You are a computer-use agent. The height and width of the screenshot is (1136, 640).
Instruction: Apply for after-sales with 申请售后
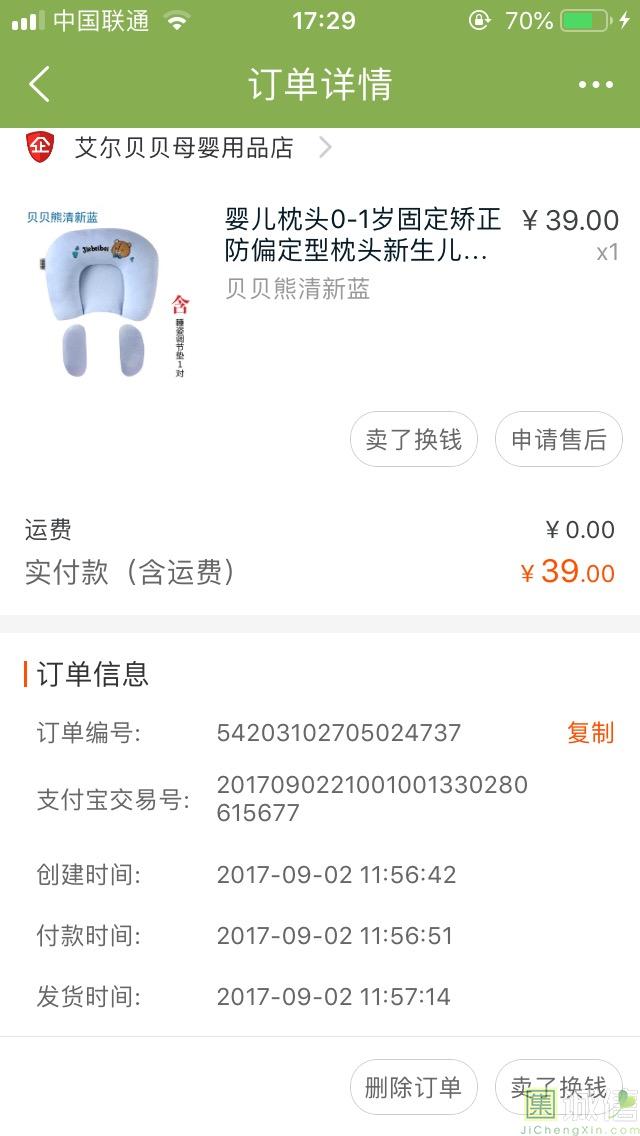pyautogui.click(x=559, y=440)
